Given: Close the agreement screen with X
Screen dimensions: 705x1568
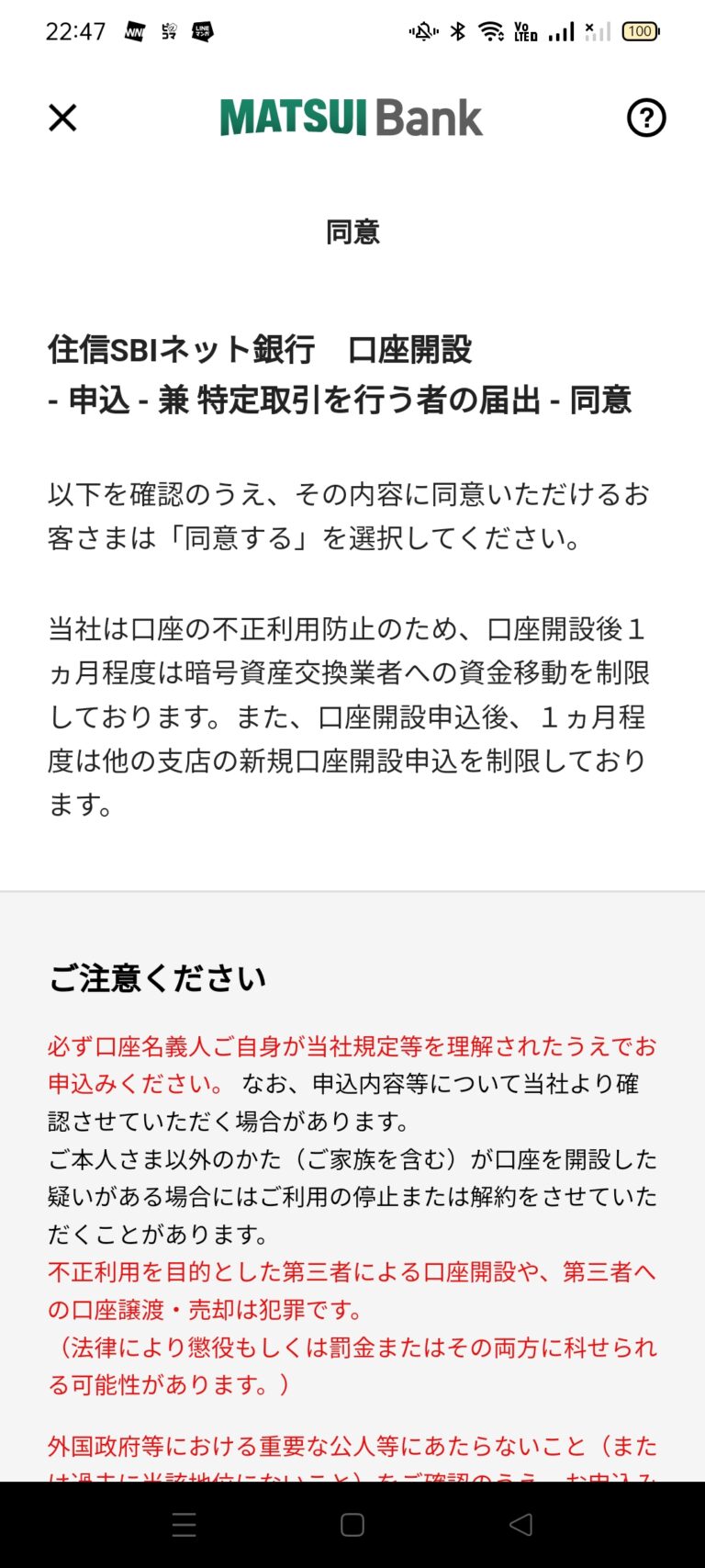Looking at the screenshot, I should point(62,118).
